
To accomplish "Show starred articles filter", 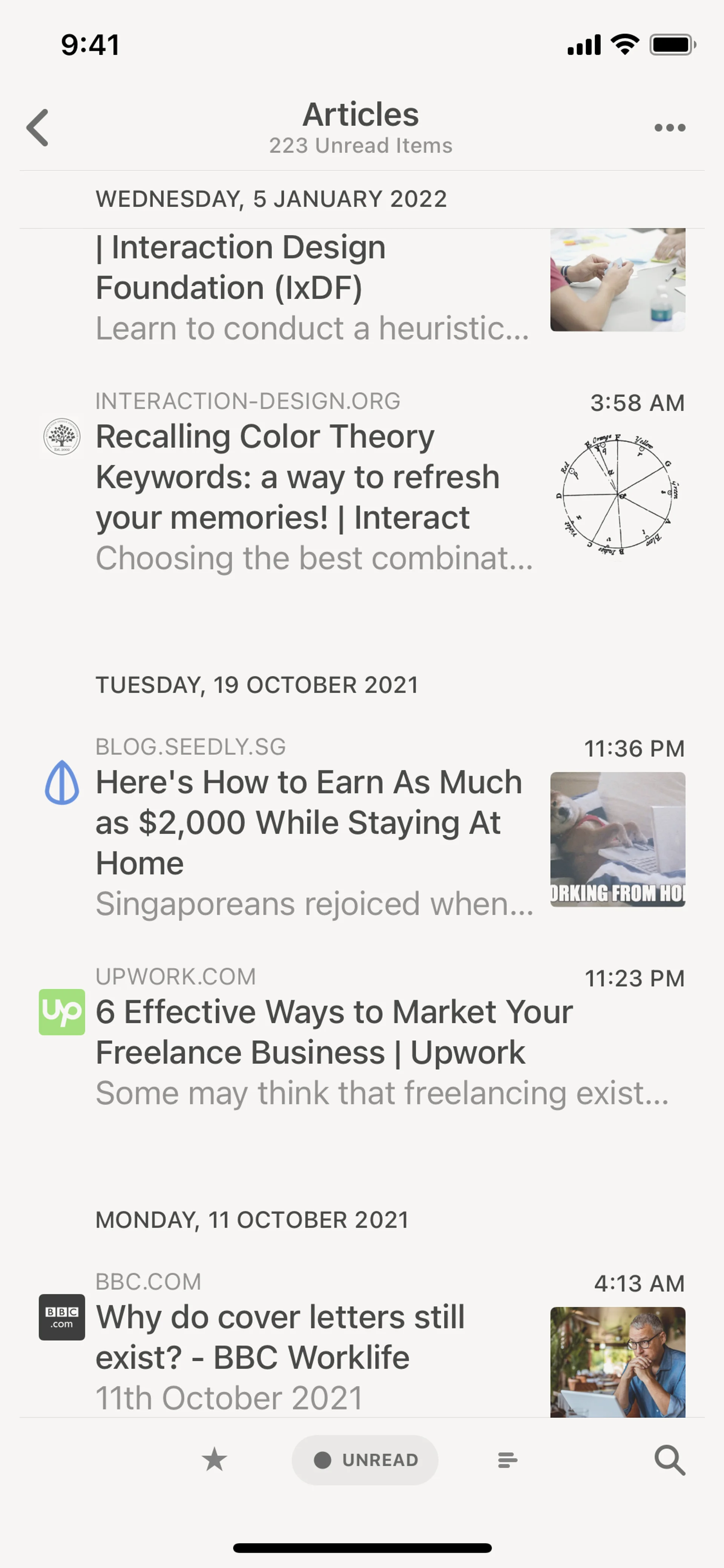I will [x=214, y=1460].
